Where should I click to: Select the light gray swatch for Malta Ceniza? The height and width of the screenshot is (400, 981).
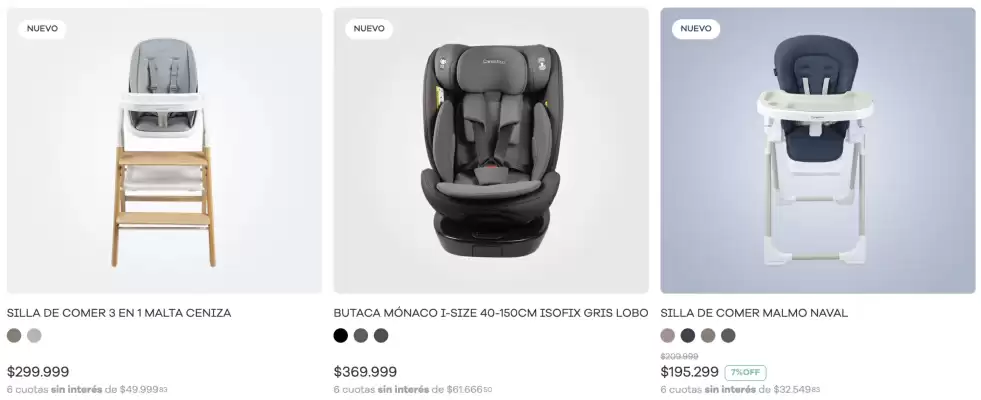[x=34, y=336]
